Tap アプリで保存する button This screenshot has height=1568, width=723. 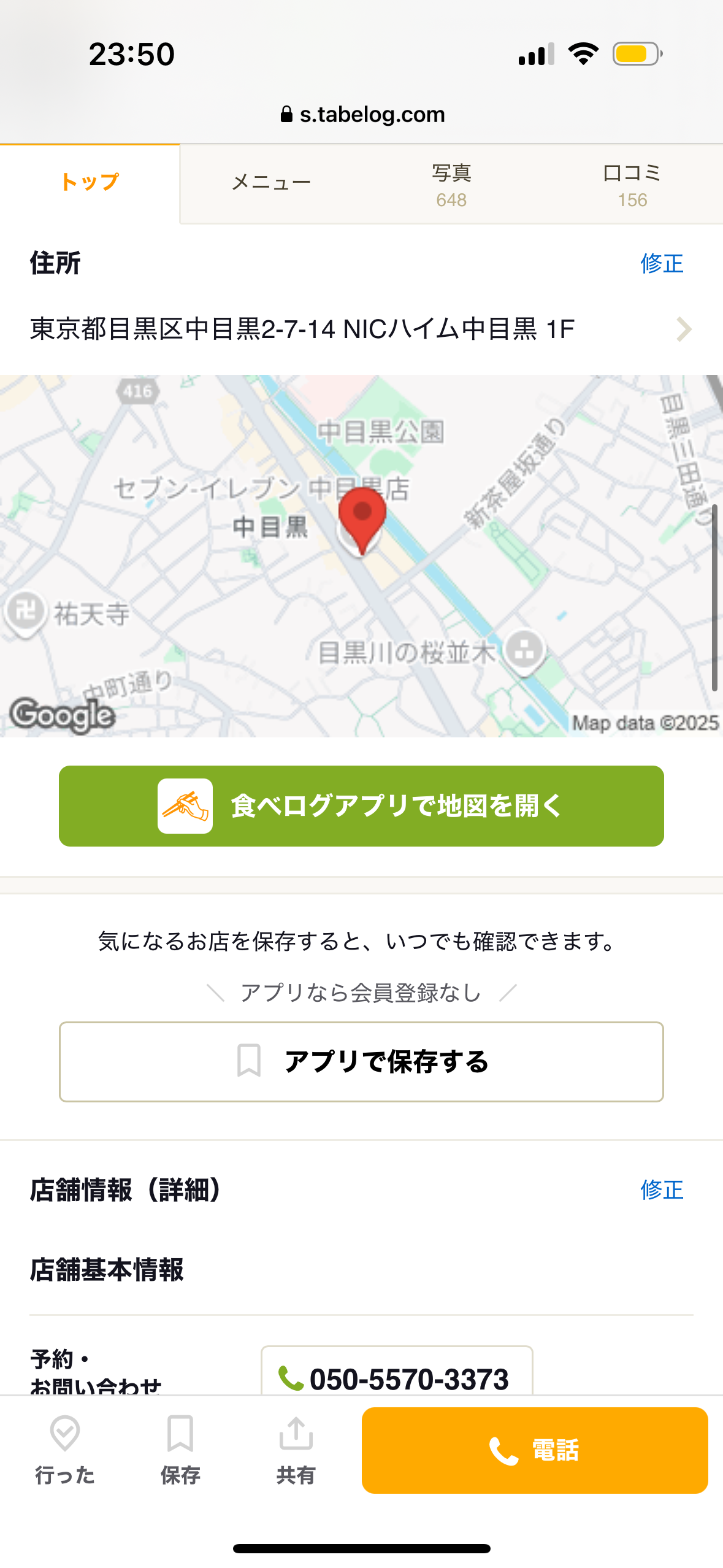[x=361, y=1062]
